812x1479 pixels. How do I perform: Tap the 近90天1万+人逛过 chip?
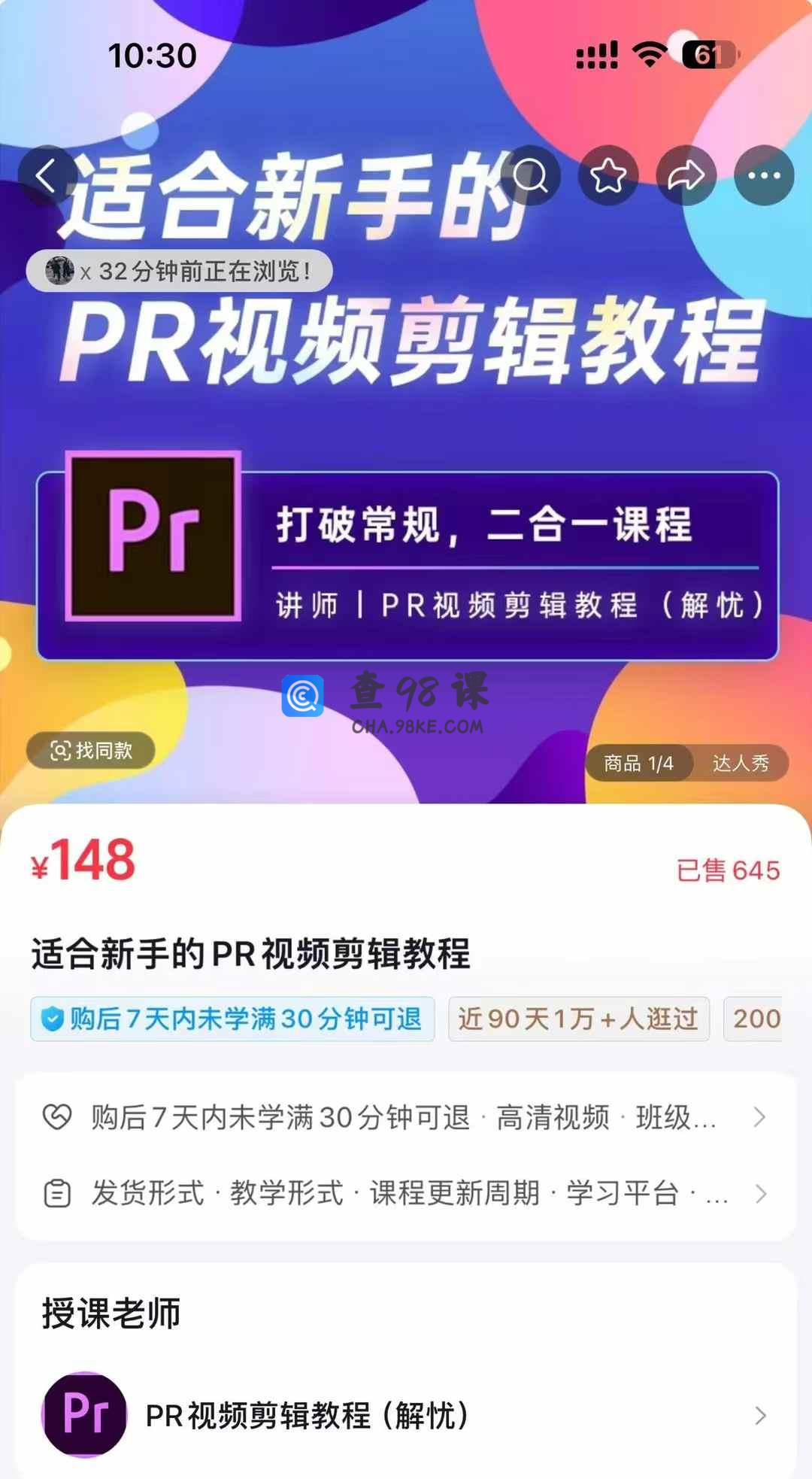(x=578, y=1019)
